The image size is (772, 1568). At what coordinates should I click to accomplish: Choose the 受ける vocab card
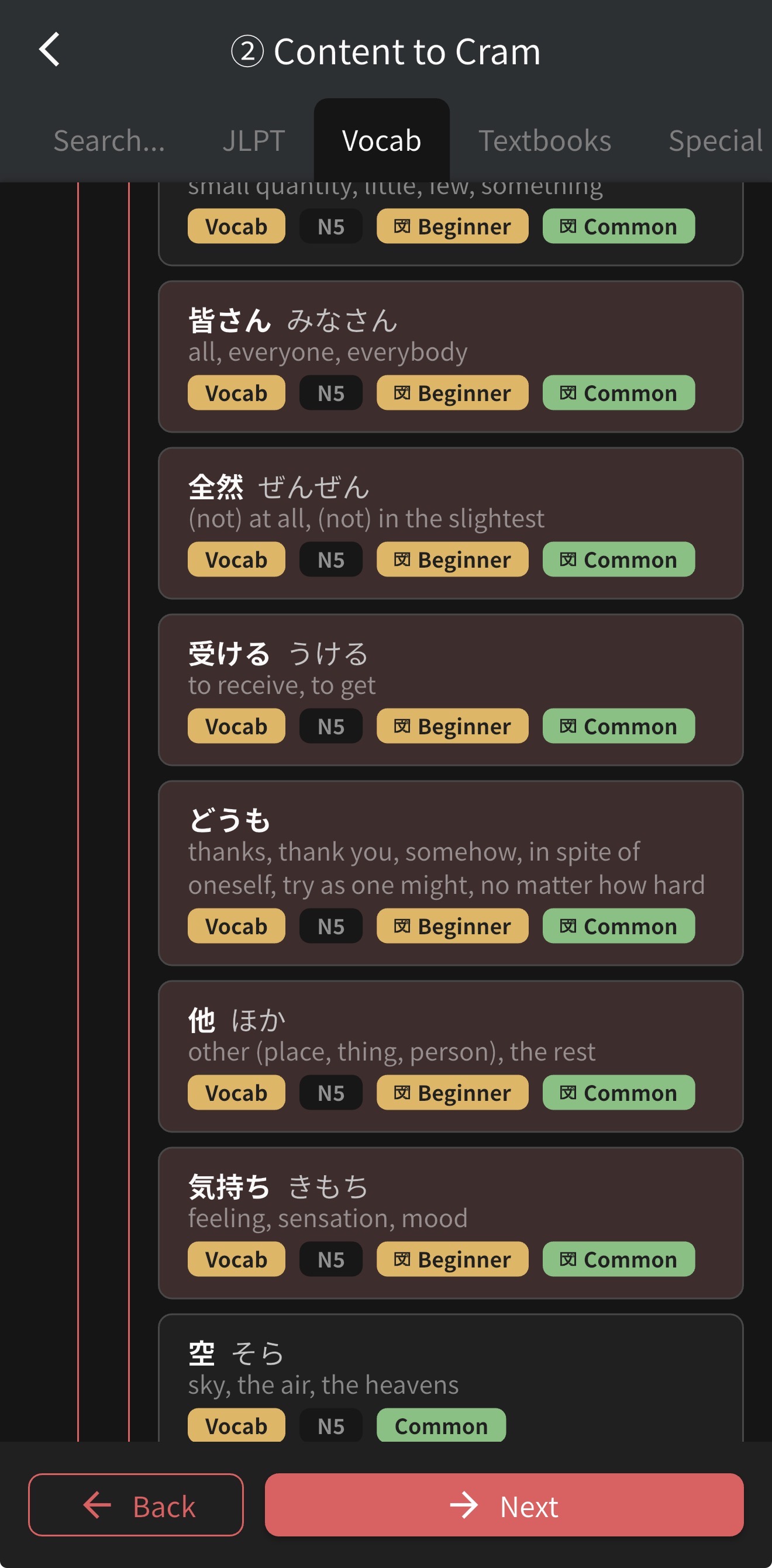pos(450,689)
